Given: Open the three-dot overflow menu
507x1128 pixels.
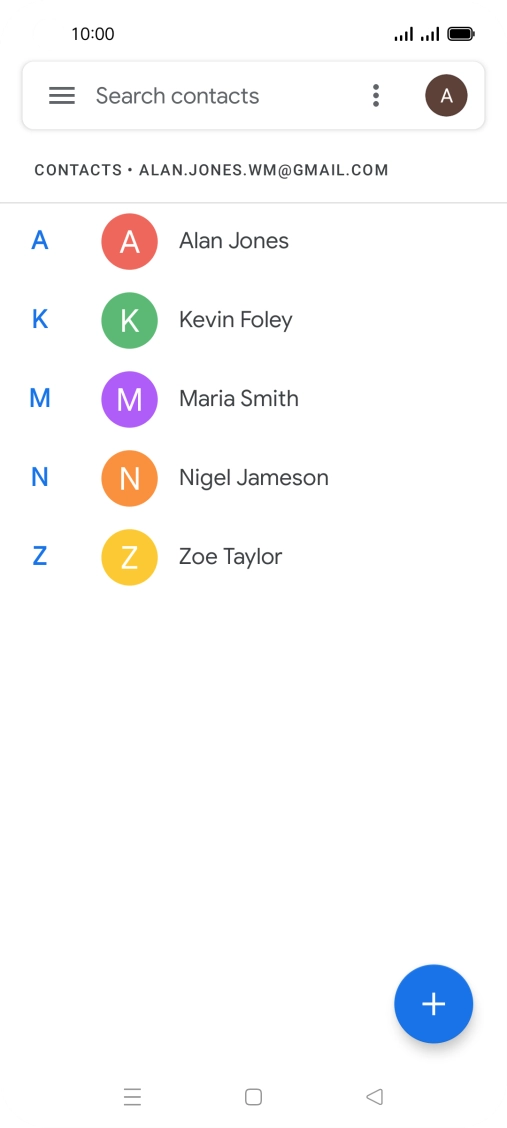Looking at the screenshot, I should tap(375, 96).
